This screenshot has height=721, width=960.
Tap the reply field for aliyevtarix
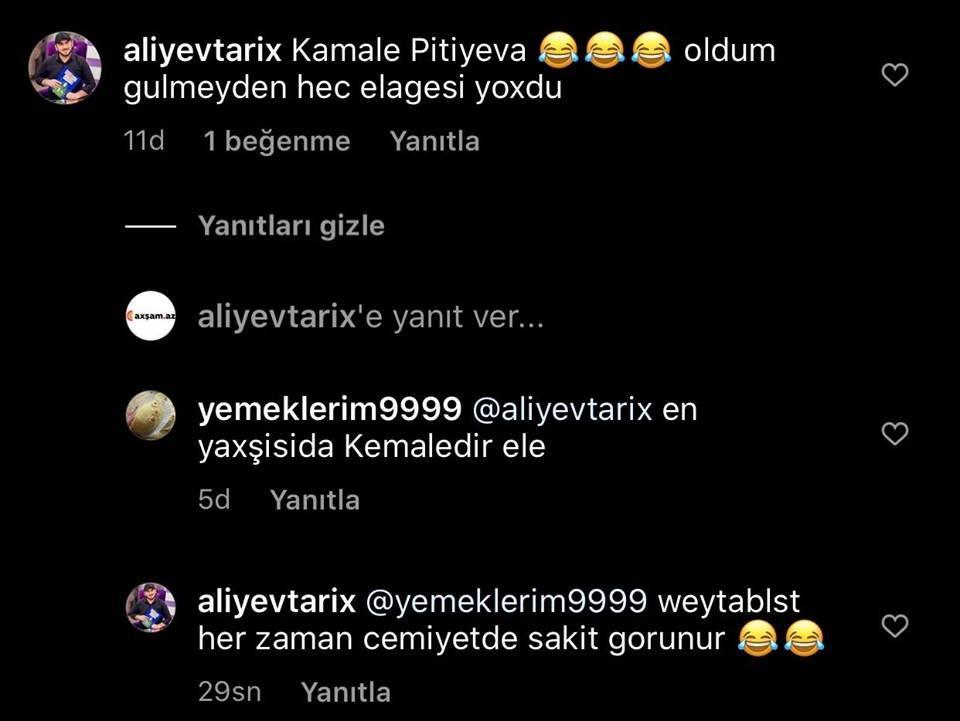370,319
